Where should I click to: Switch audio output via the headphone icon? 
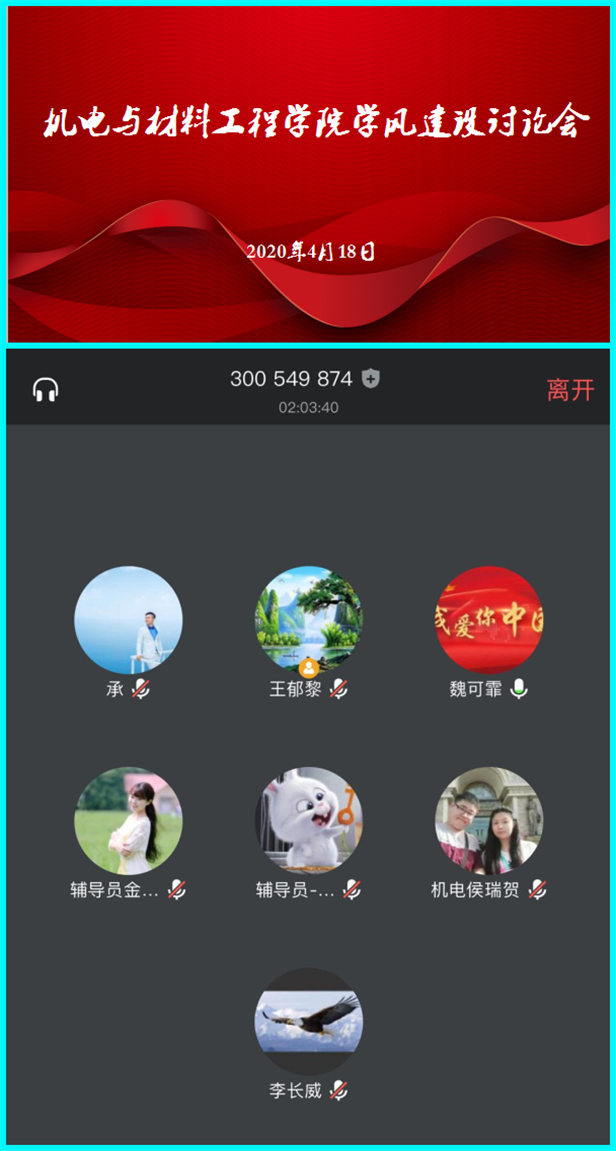tap(45, 390)
